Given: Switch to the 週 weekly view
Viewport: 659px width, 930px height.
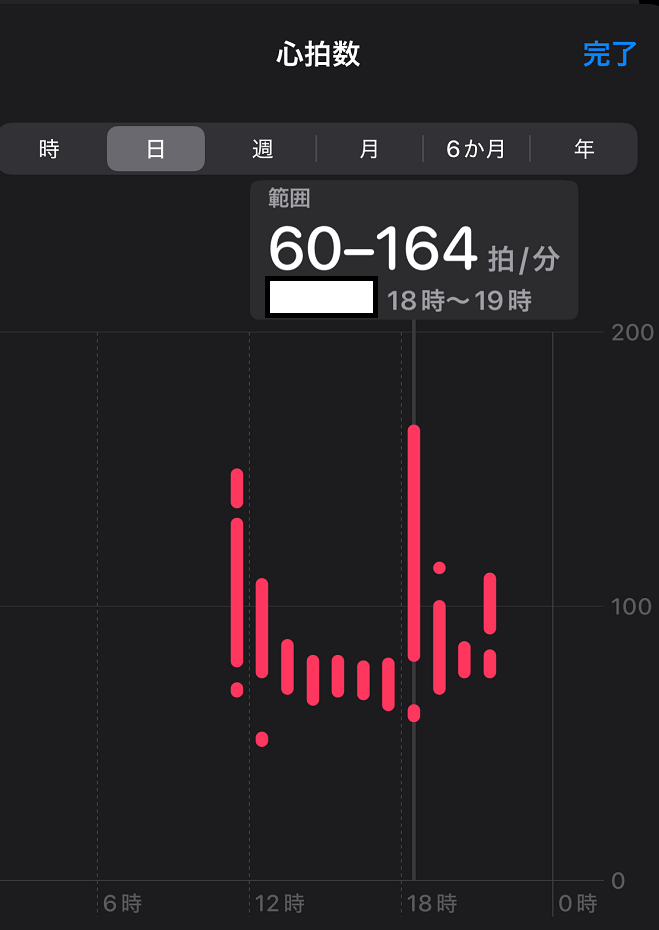Looking at the screenshot, I should pyautogui.click(x=263, y=149).
